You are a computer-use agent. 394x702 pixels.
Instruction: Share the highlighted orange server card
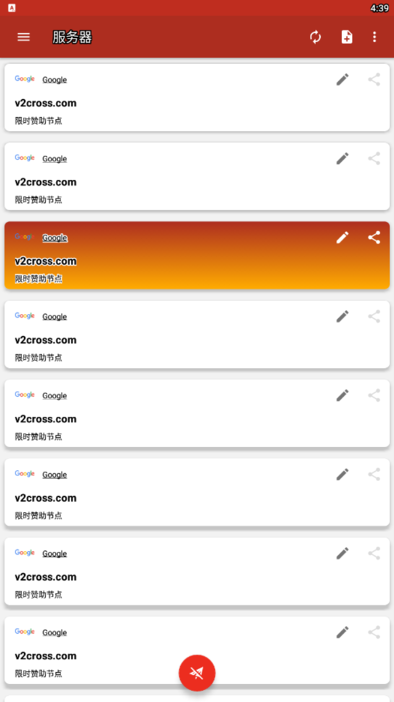[374, 237]
